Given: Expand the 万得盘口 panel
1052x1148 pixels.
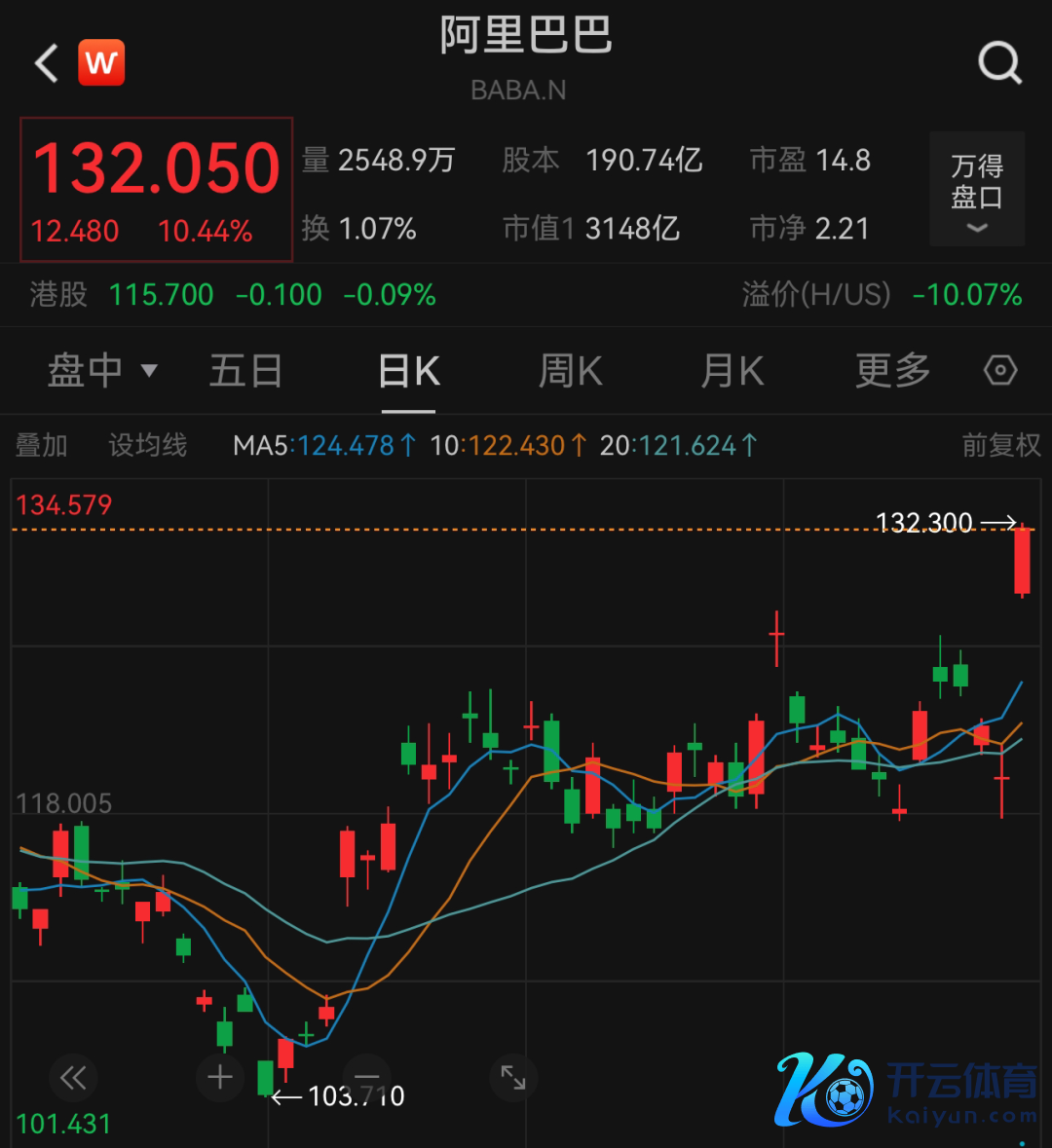Looking at the screenshot, I should click(x=976, y=190).
